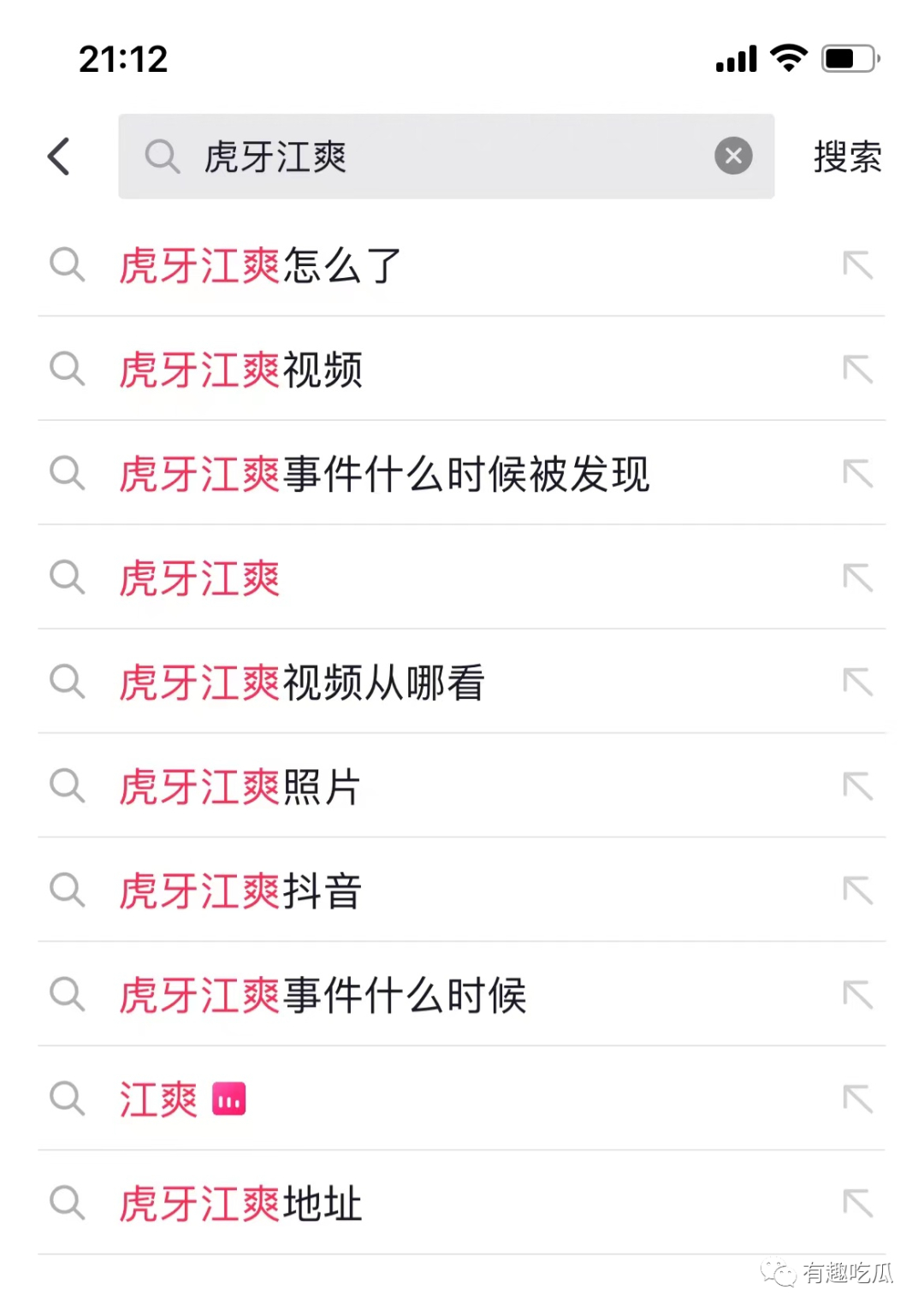This screenshot has height=1314, width=924.
Task: Tap the red hot badge next to "江爽"
Action: pyautogui.click(x=228, y=1099)
